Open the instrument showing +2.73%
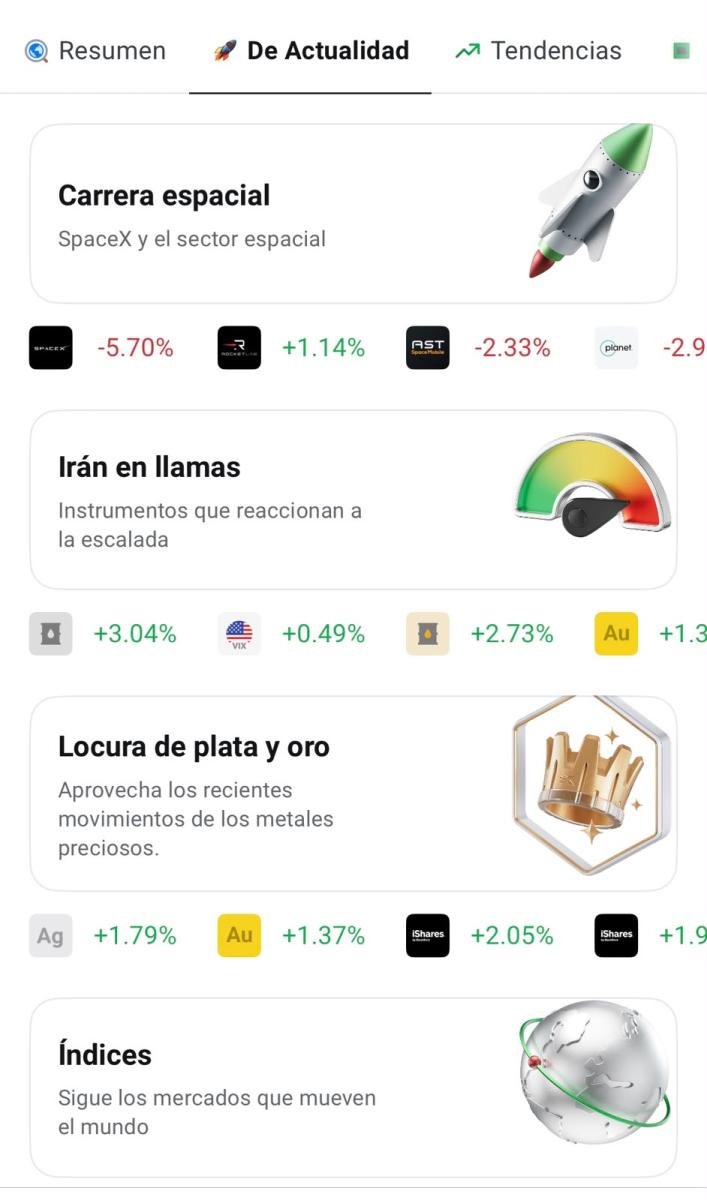The width and height of the screenshot is (707, 1200). point(480,634)
